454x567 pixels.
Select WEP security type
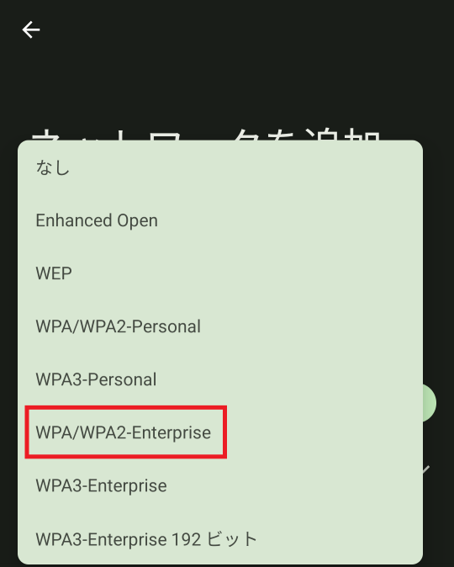(220, 273)
